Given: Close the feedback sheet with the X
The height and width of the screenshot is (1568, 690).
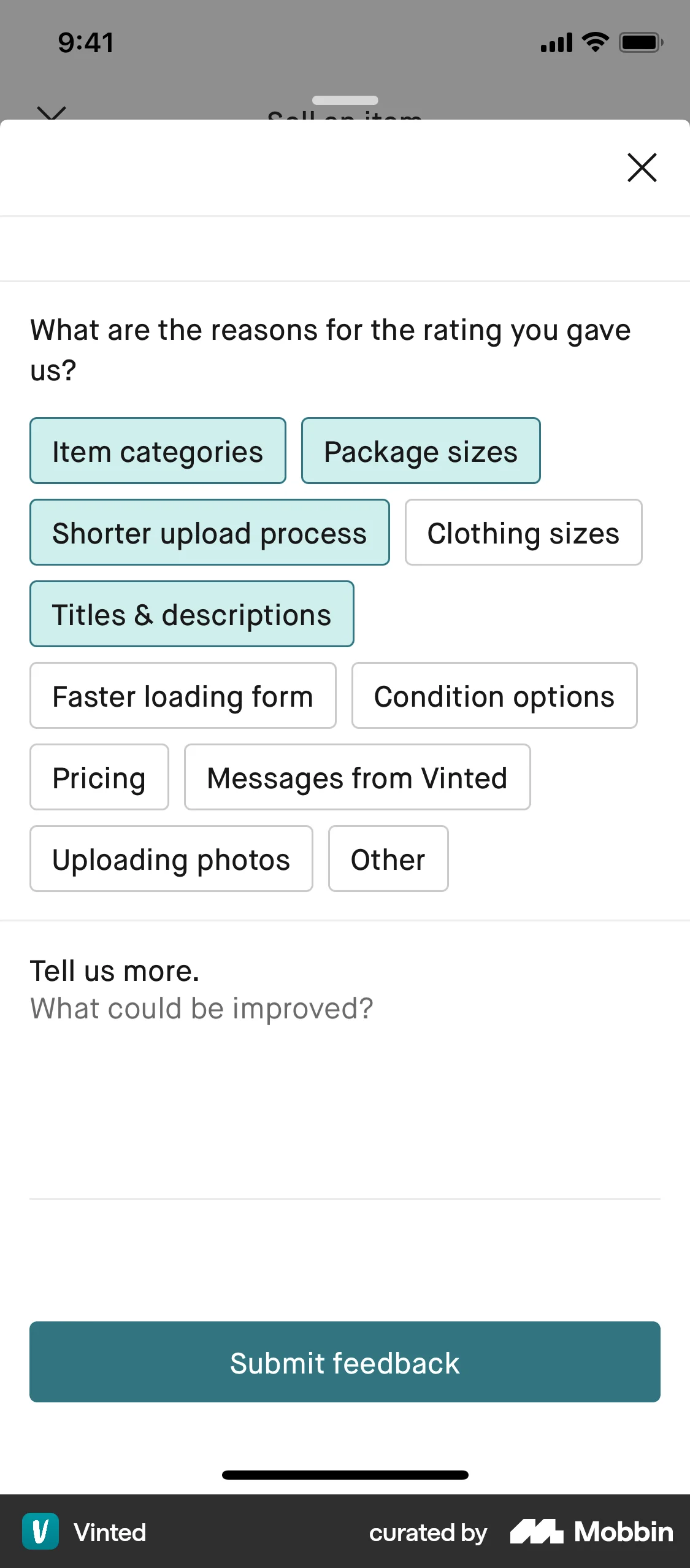Looking at the screenshot, I should pyautogui.click(x=642, y=167).
